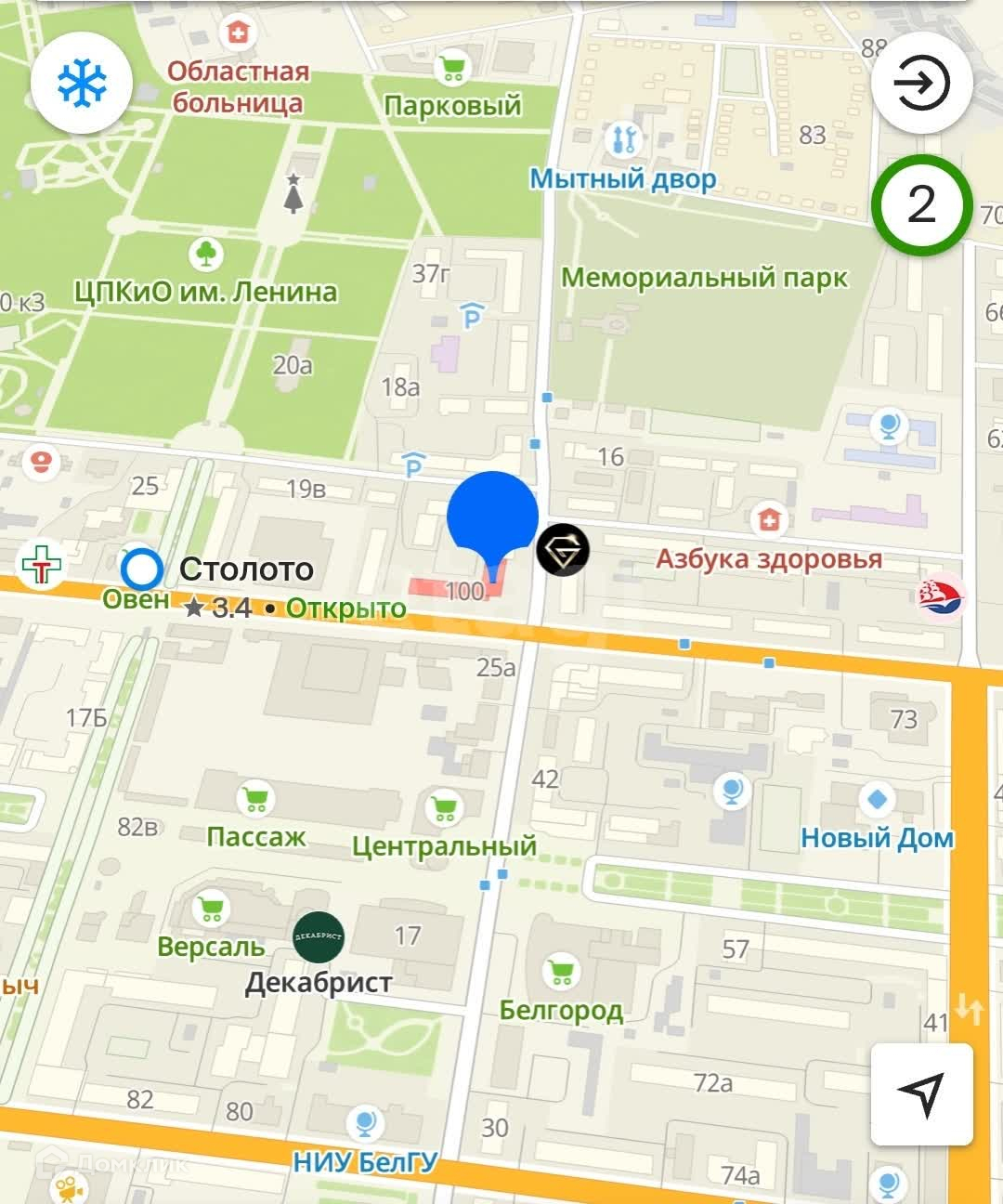Open the snowflake weather button
The height and width of the screenshot is (1204, 1003).
point(82,84)
